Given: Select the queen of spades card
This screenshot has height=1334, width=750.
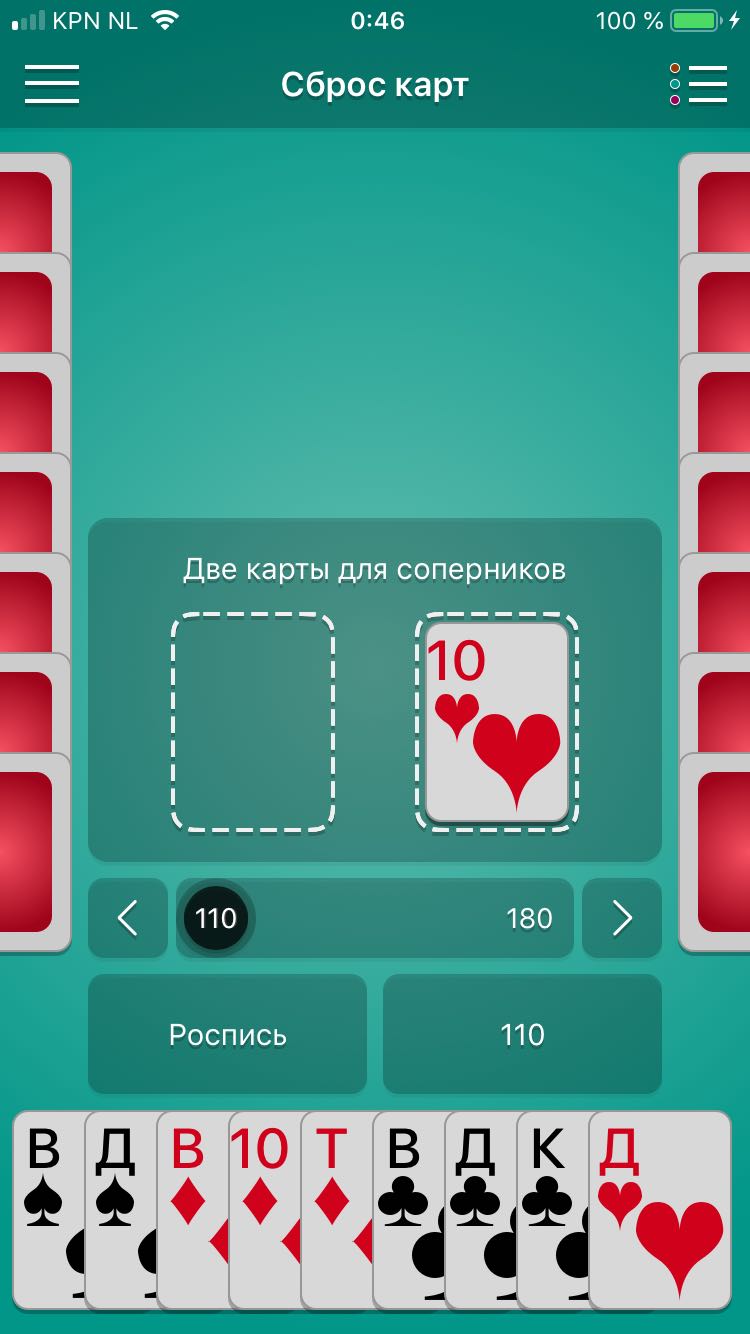Looking at the screenshot, I should tap(118, 1200).
